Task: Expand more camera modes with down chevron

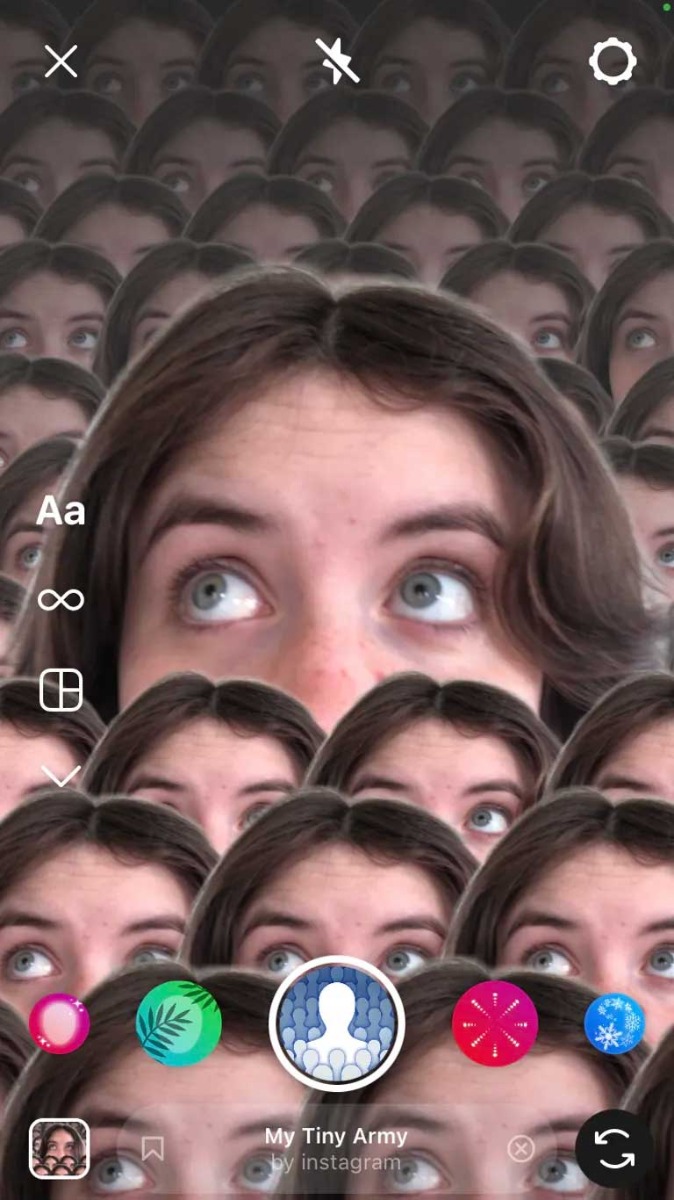Action: pyautogui.click(x=61, y=776)
